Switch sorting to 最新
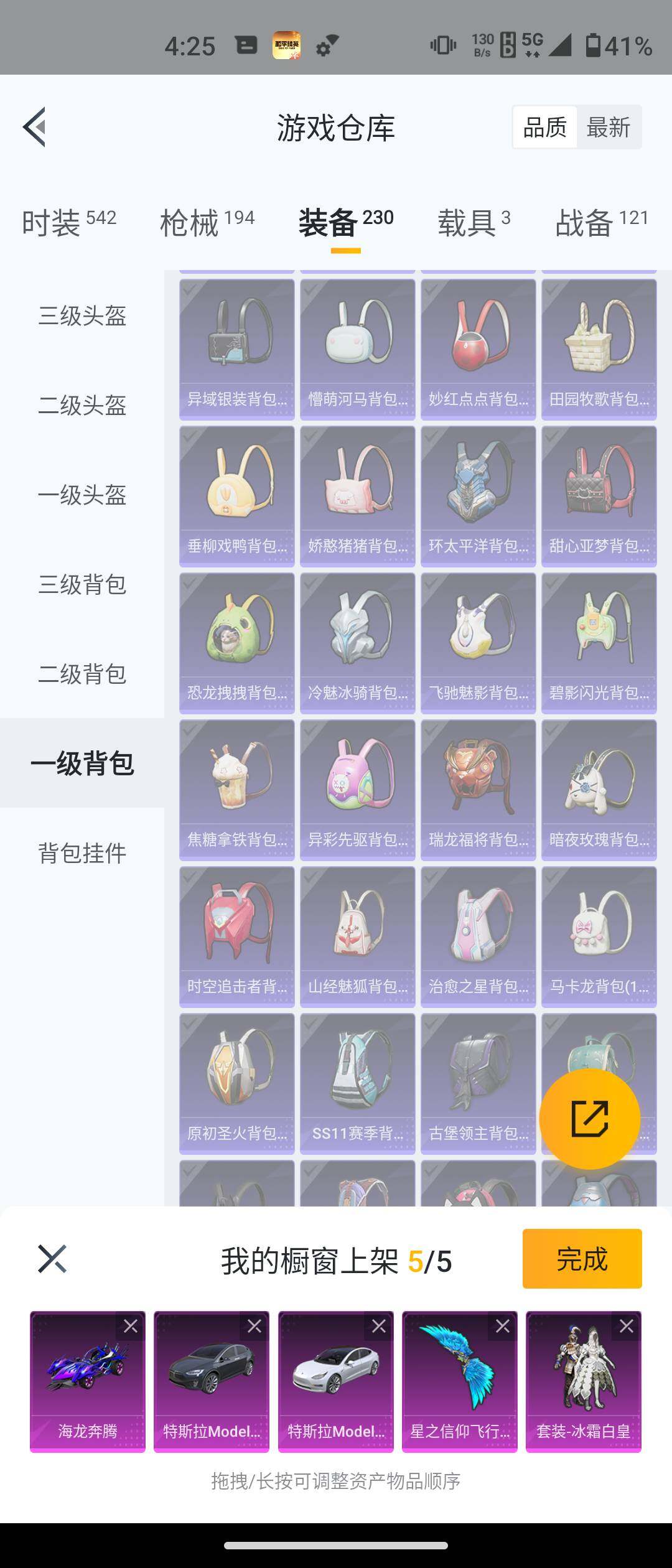672x1568 pixels. coord(609,126)
